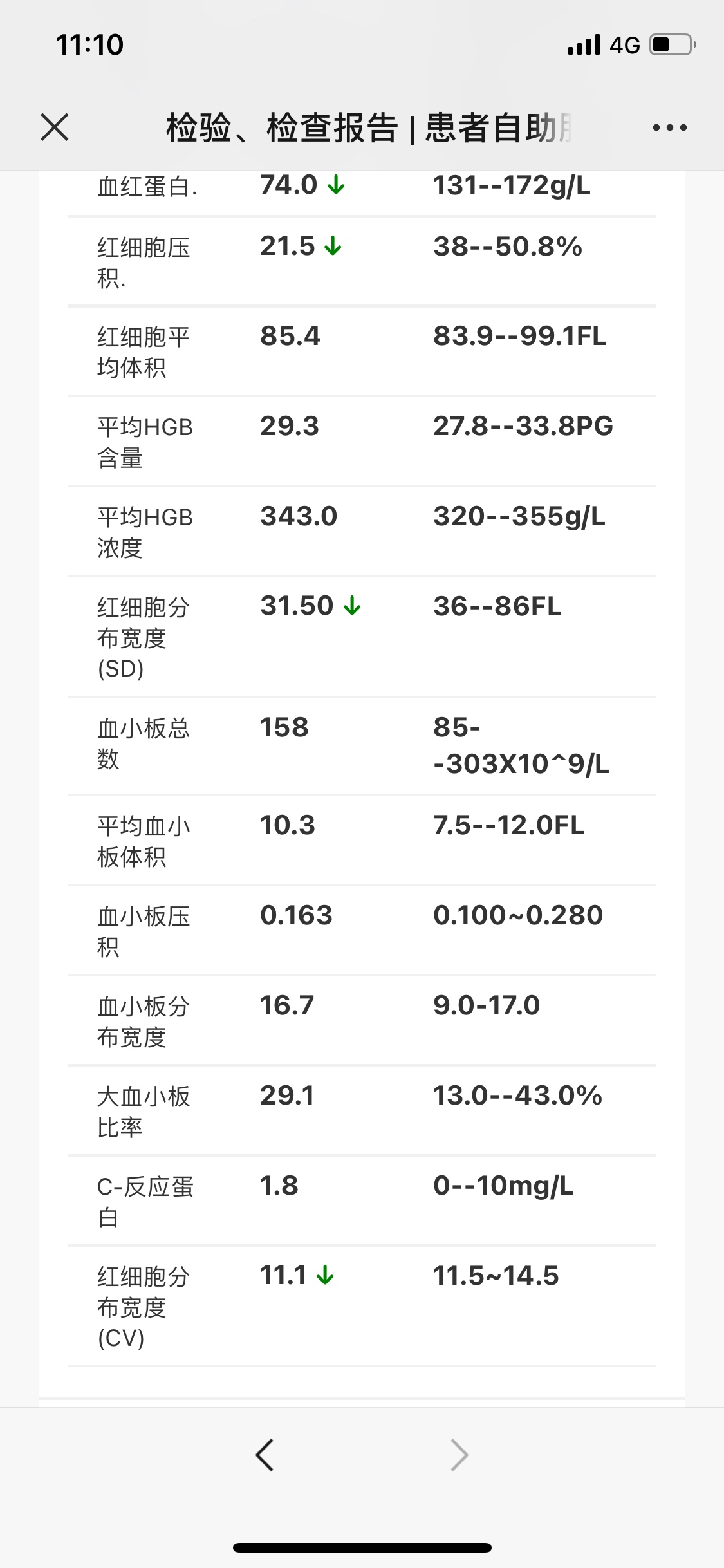Open the three-dot more options menu
The width and height of the screenshot is (724, 1568).
pyautogui.click(x=669, y=127)
